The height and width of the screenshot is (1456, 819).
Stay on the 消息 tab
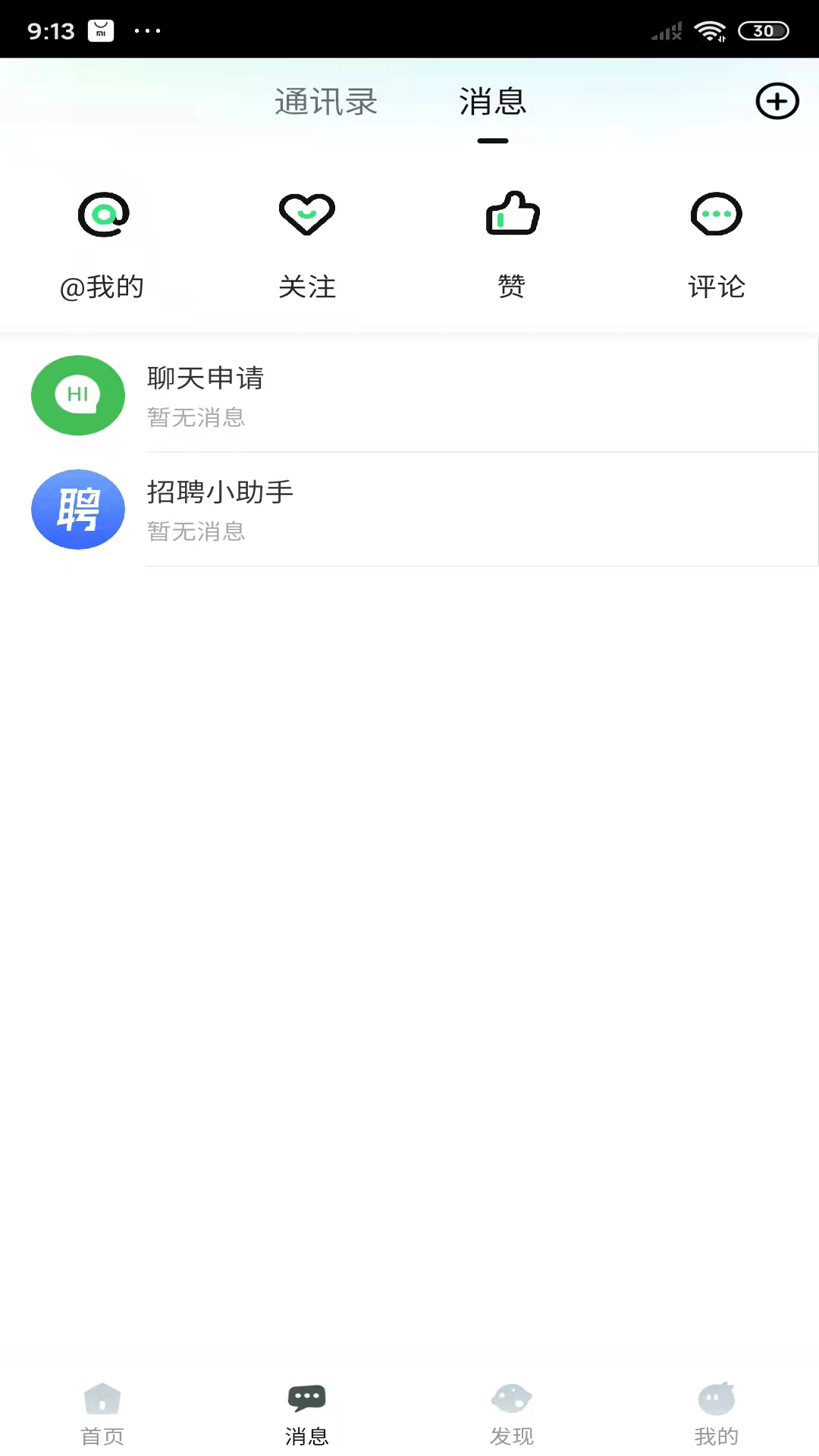[493, 102]
